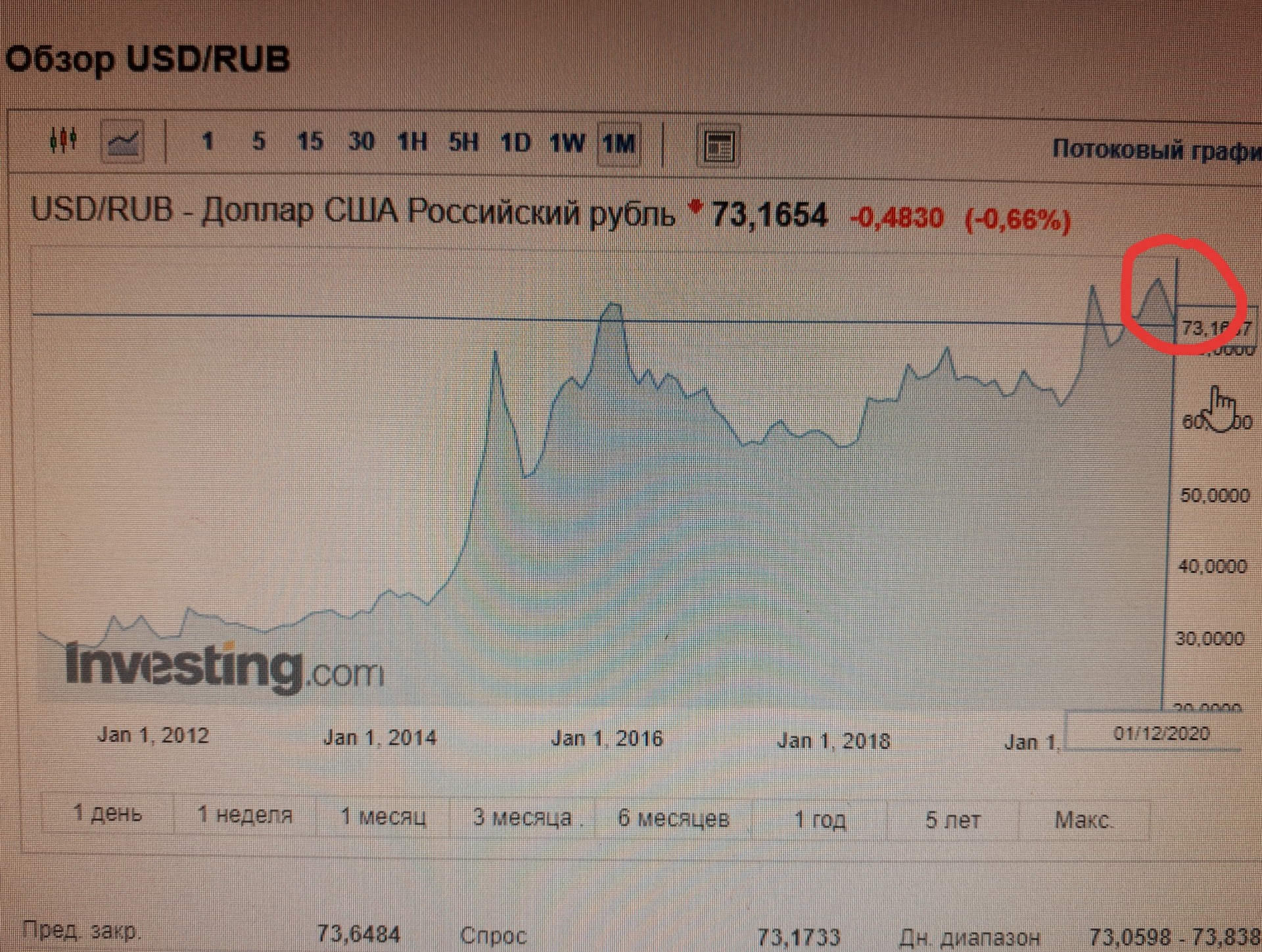Open the Потоковый график link
The image size is (1262, 952).
click(1157, 150)
